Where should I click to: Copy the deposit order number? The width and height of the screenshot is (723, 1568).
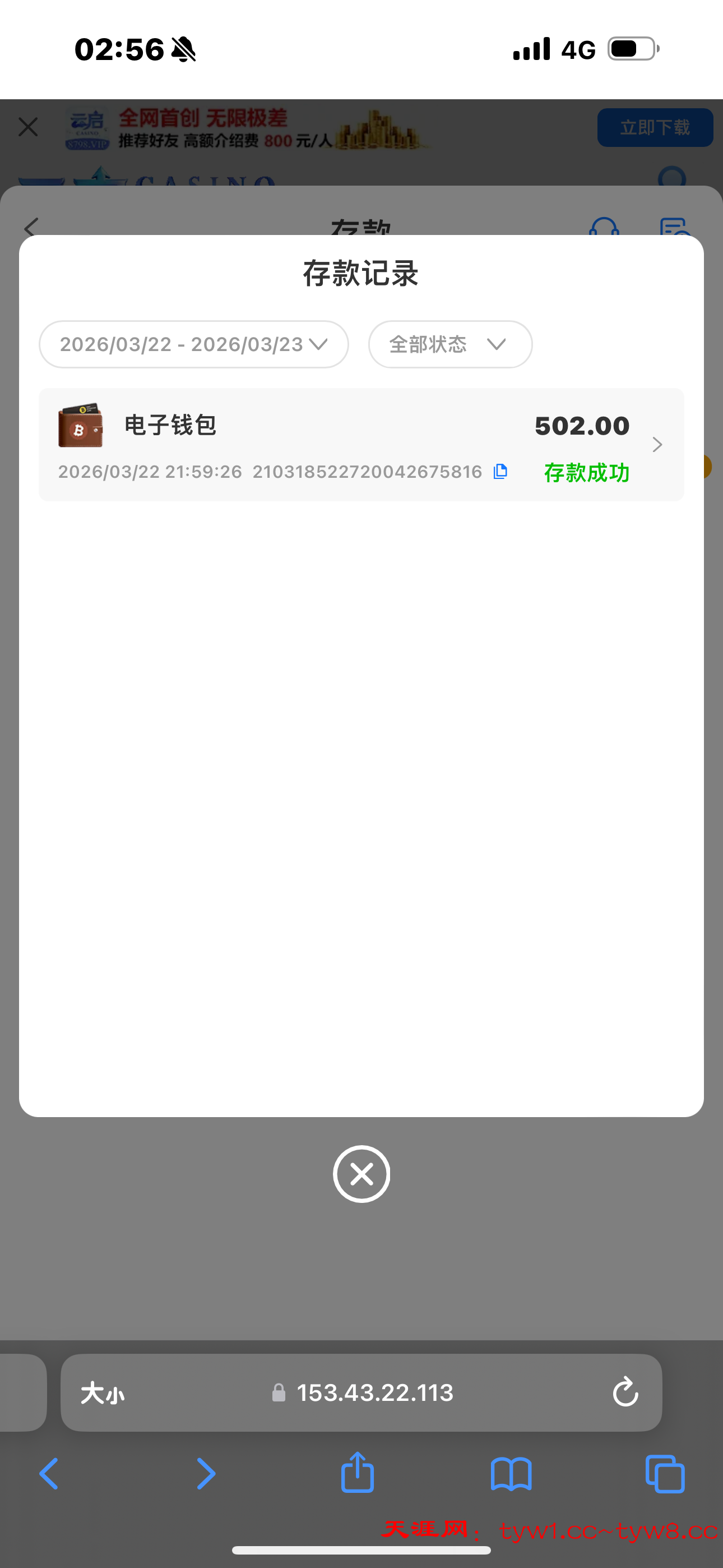coord(500,471)
